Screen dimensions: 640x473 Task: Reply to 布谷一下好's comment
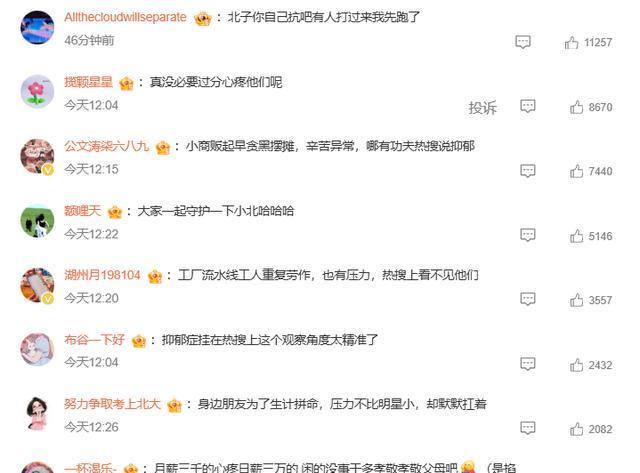[x=528, y=365]
